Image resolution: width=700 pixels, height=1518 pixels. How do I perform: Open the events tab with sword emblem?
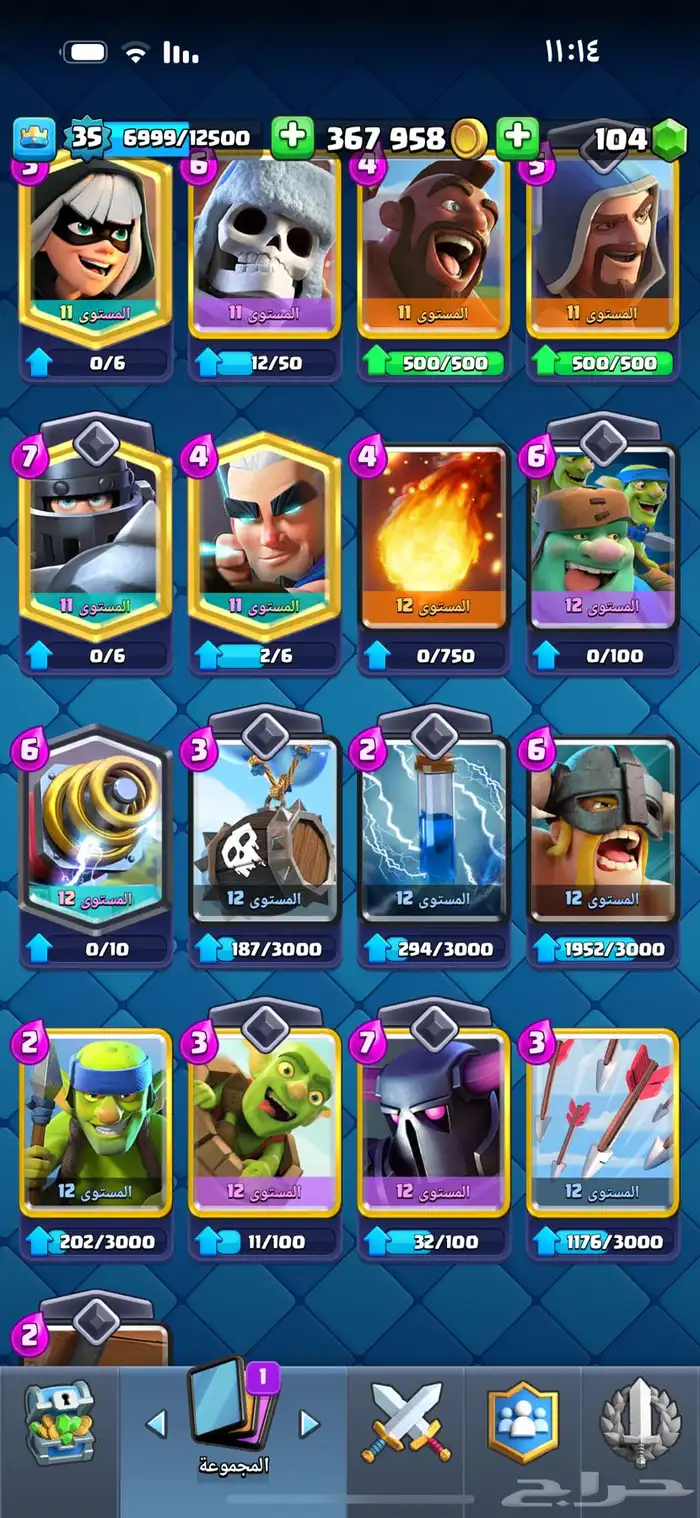pos(640,1422)
